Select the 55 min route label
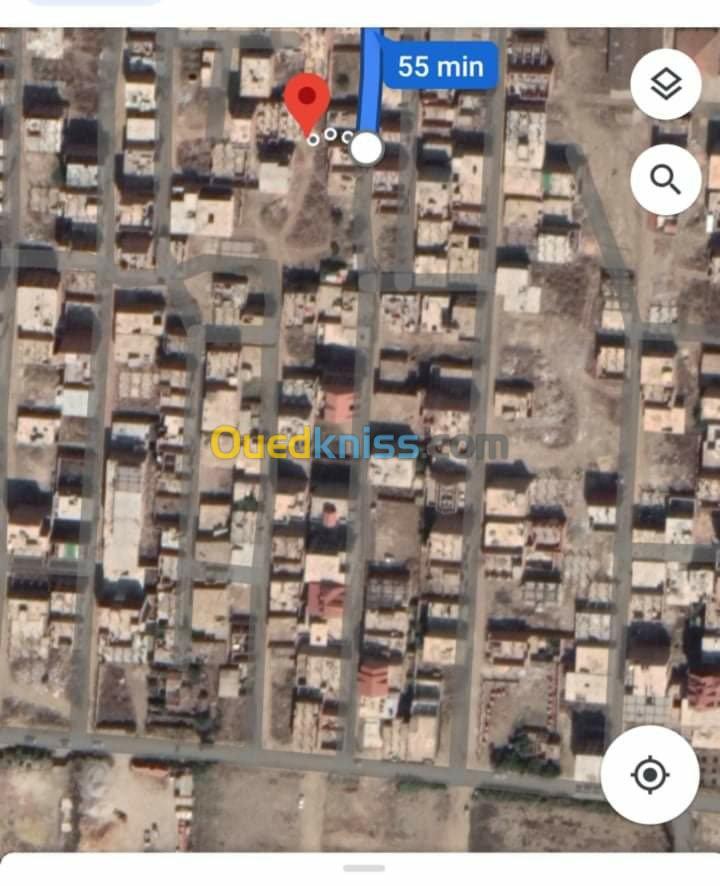 pos(440,66)
